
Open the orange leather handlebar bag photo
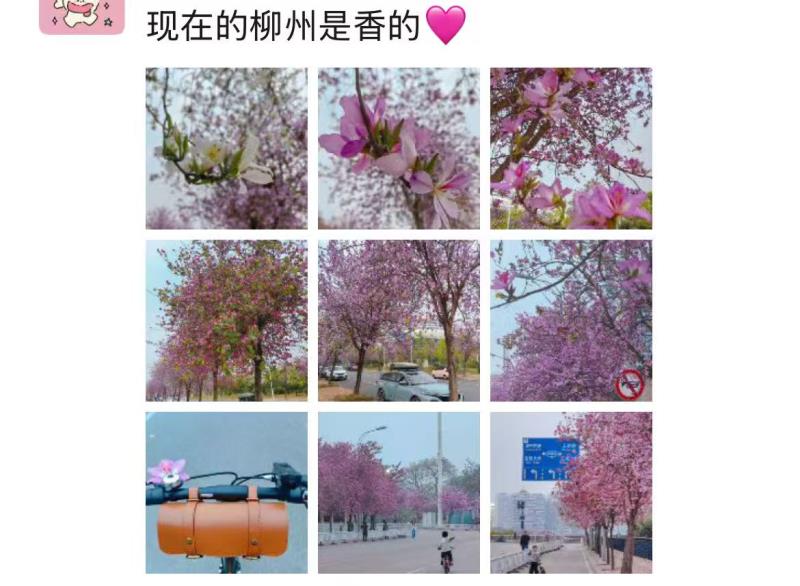click(226, 492)
